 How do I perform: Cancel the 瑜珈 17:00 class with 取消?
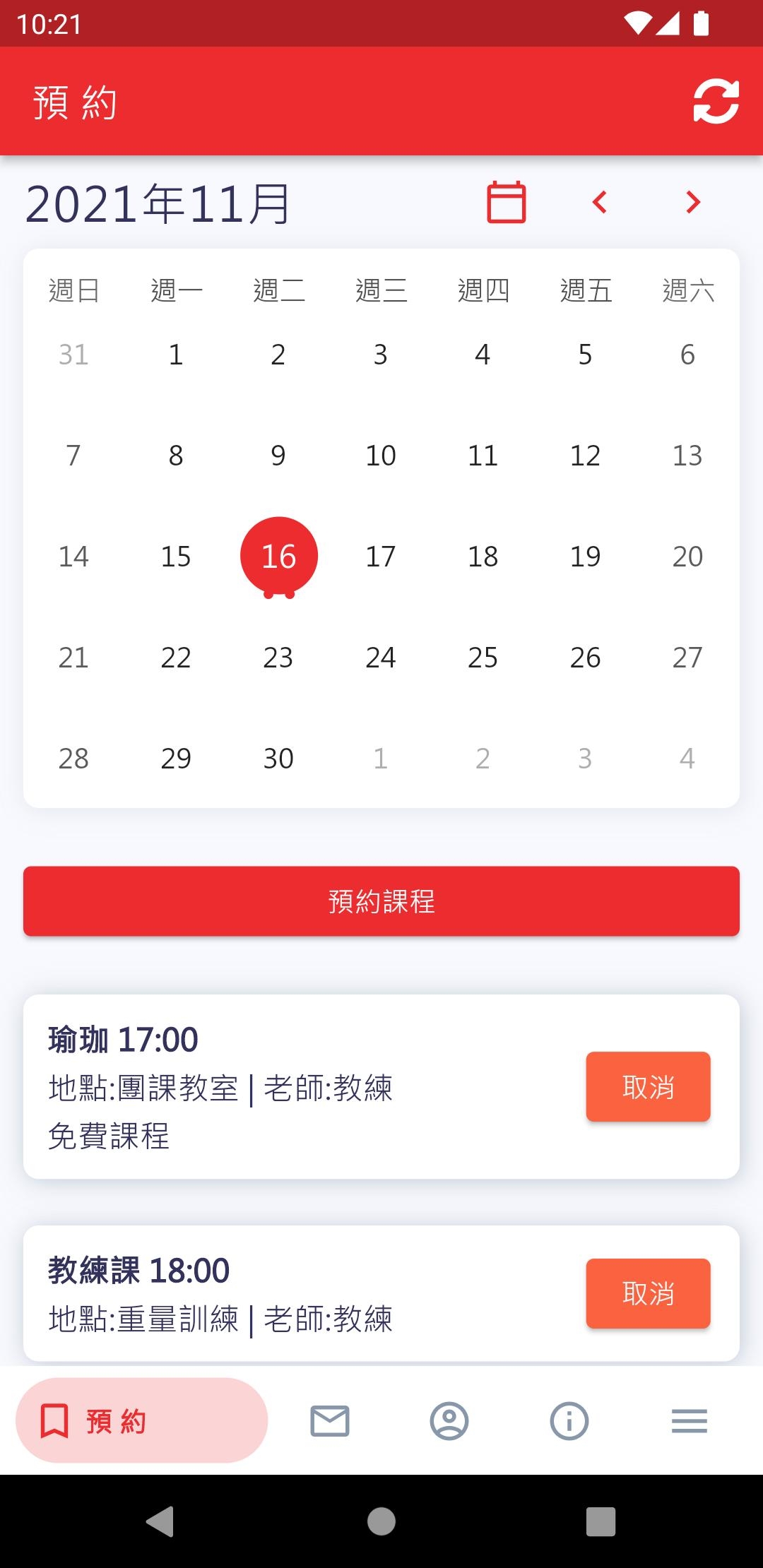(648, 1086)
